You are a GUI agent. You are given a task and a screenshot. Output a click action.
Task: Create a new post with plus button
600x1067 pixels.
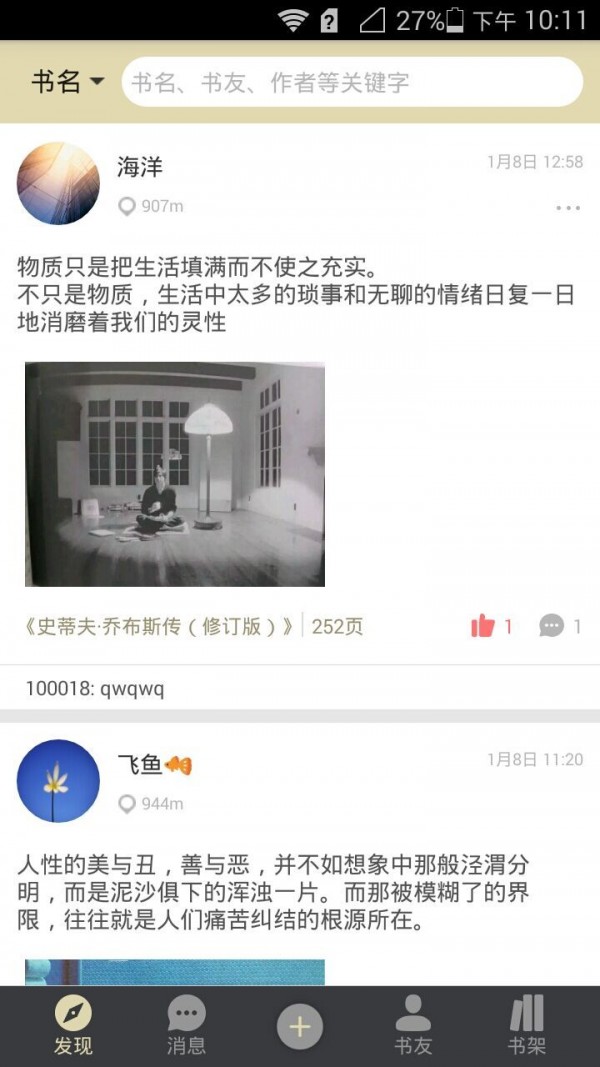pyautogui.click(x=300, y=1027)
